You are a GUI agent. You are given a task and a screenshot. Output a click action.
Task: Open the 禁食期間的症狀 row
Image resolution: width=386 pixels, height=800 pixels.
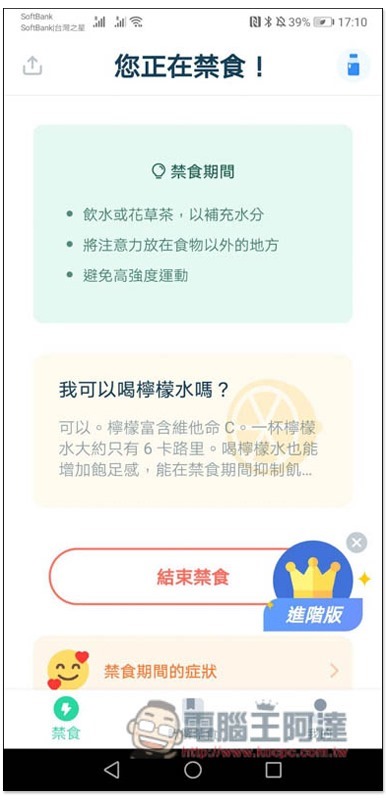pos(193,668)
